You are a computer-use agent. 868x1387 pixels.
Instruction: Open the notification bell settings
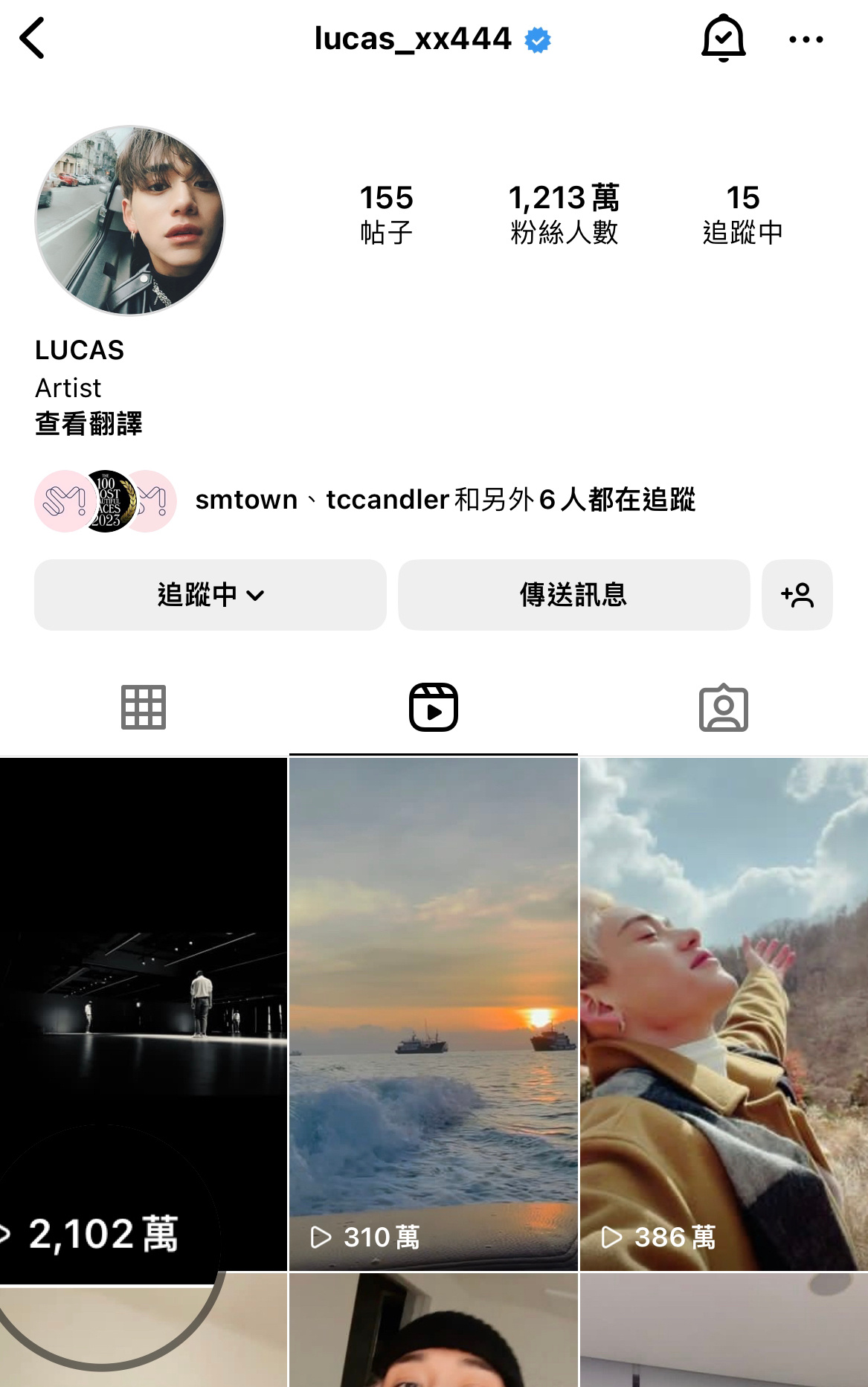click(723, 39)
